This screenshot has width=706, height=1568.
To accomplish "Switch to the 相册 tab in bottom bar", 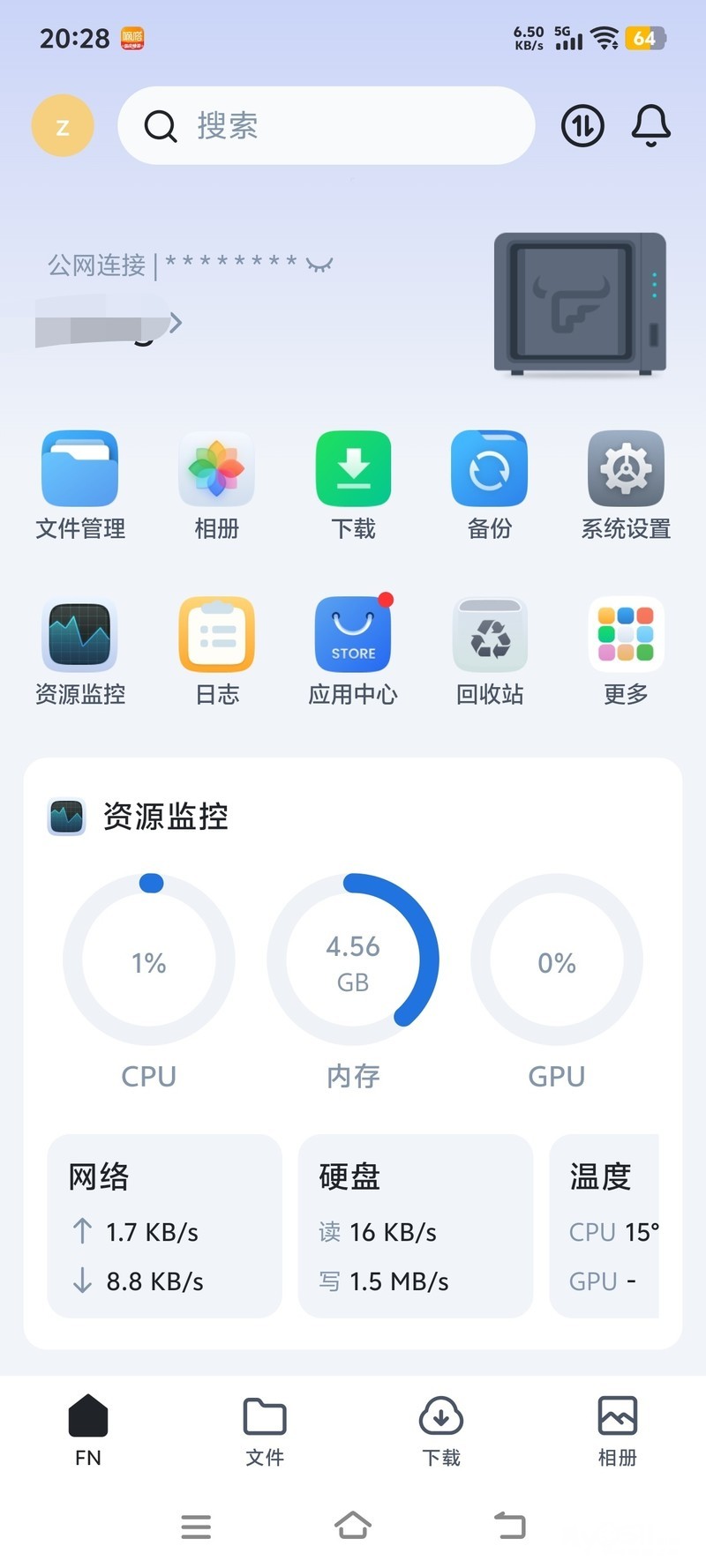I will coord(617,1430).
